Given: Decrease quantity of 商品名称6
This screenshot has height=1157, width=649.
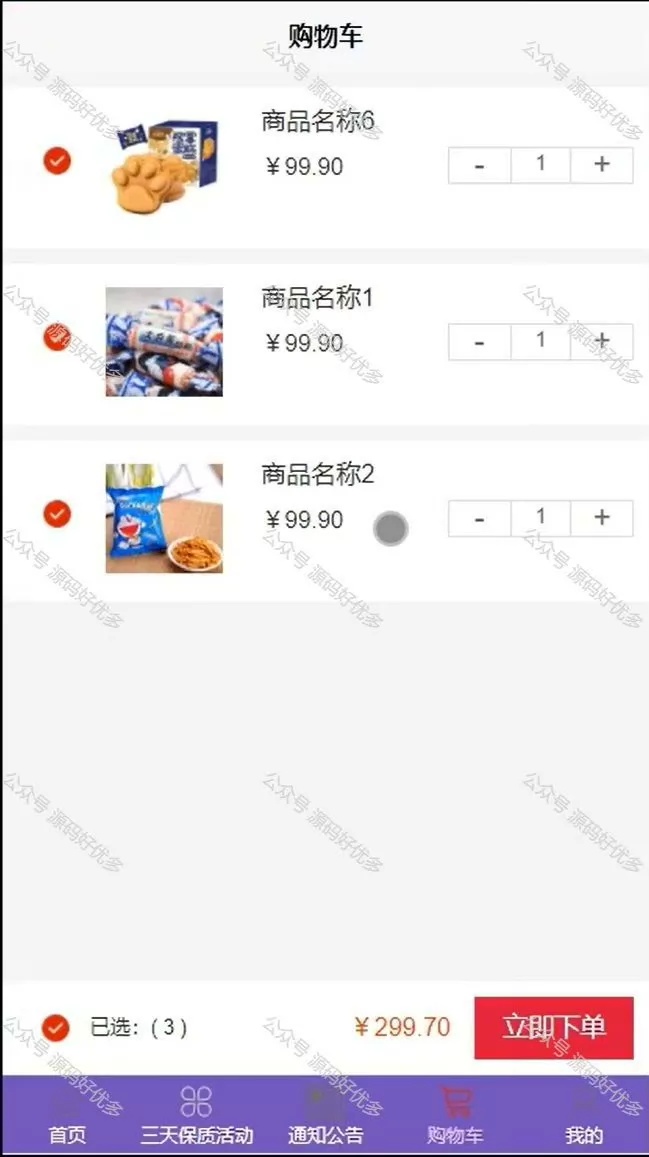Looking at the screenshot, I should coord(479,165).
